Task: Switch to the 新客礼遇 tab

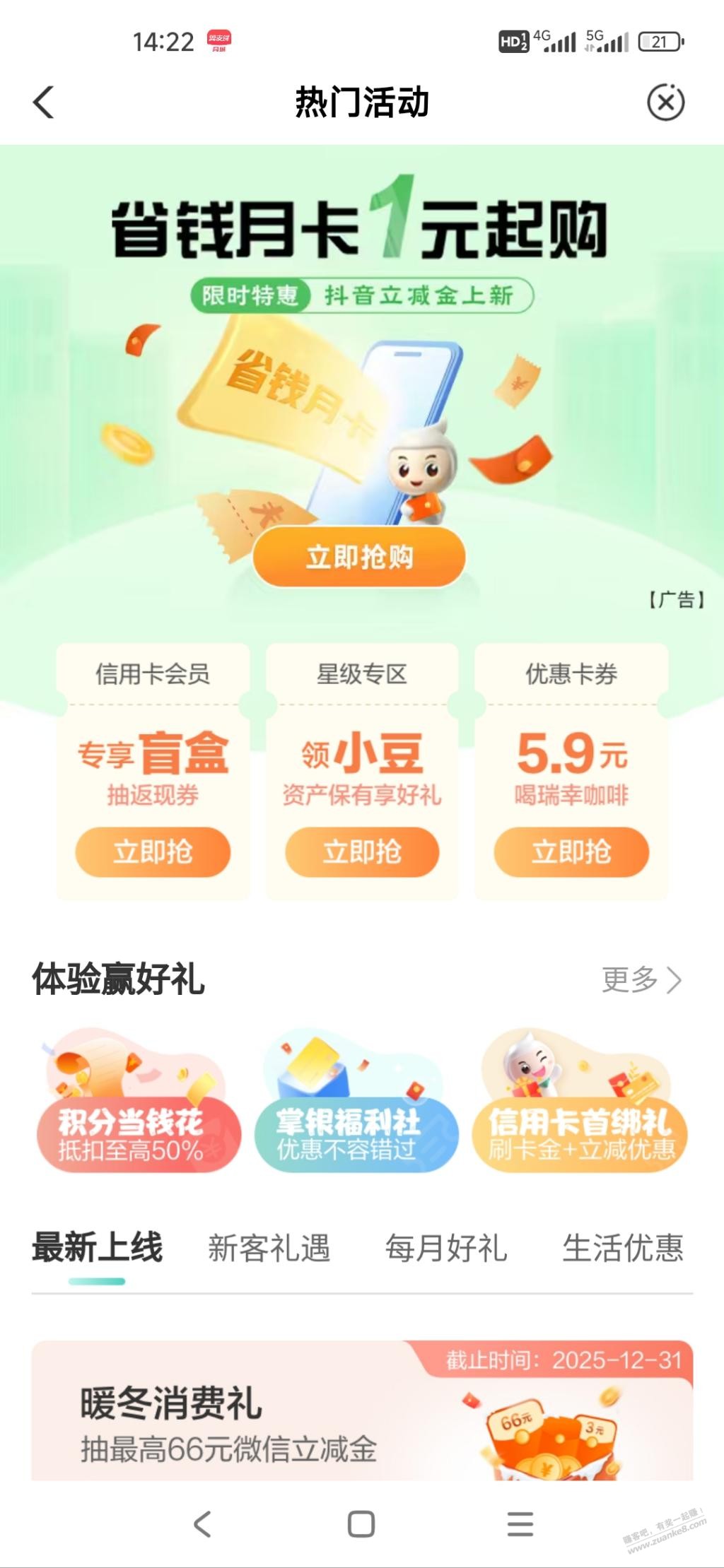Action: (269, 1248)
